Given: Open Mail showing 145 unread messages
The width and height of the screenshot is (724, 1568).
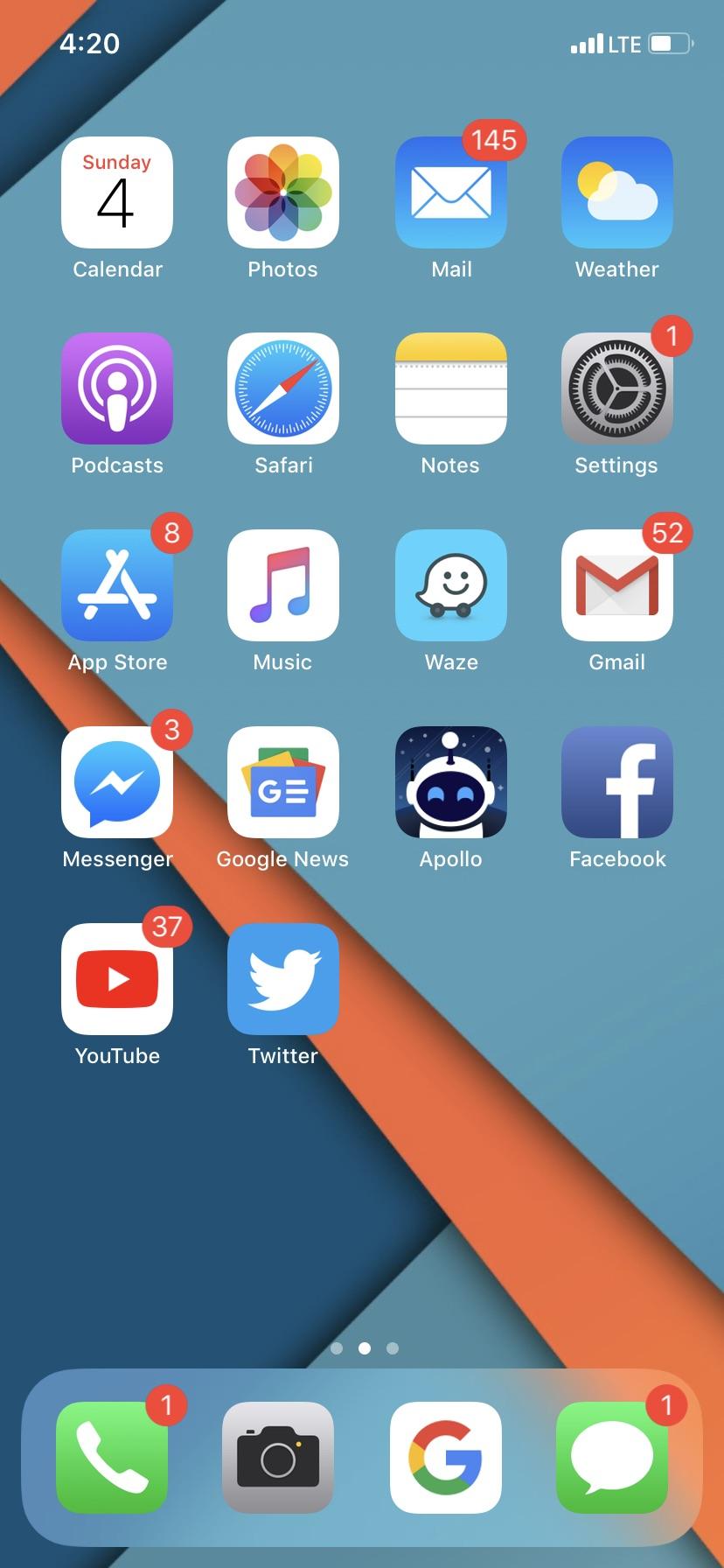Looking at the screenshot, I should point(451,192).
